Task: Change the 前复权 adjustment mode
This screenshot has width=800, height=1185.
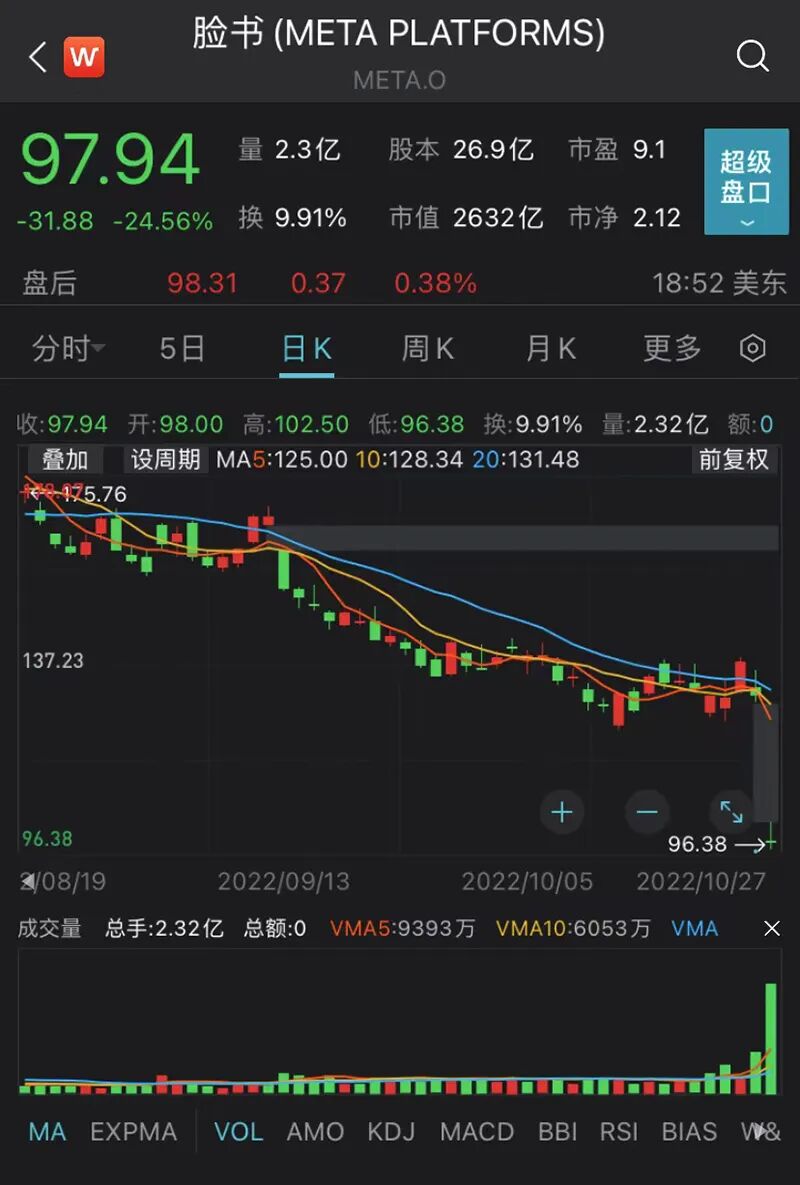Action: coord(734,460)
